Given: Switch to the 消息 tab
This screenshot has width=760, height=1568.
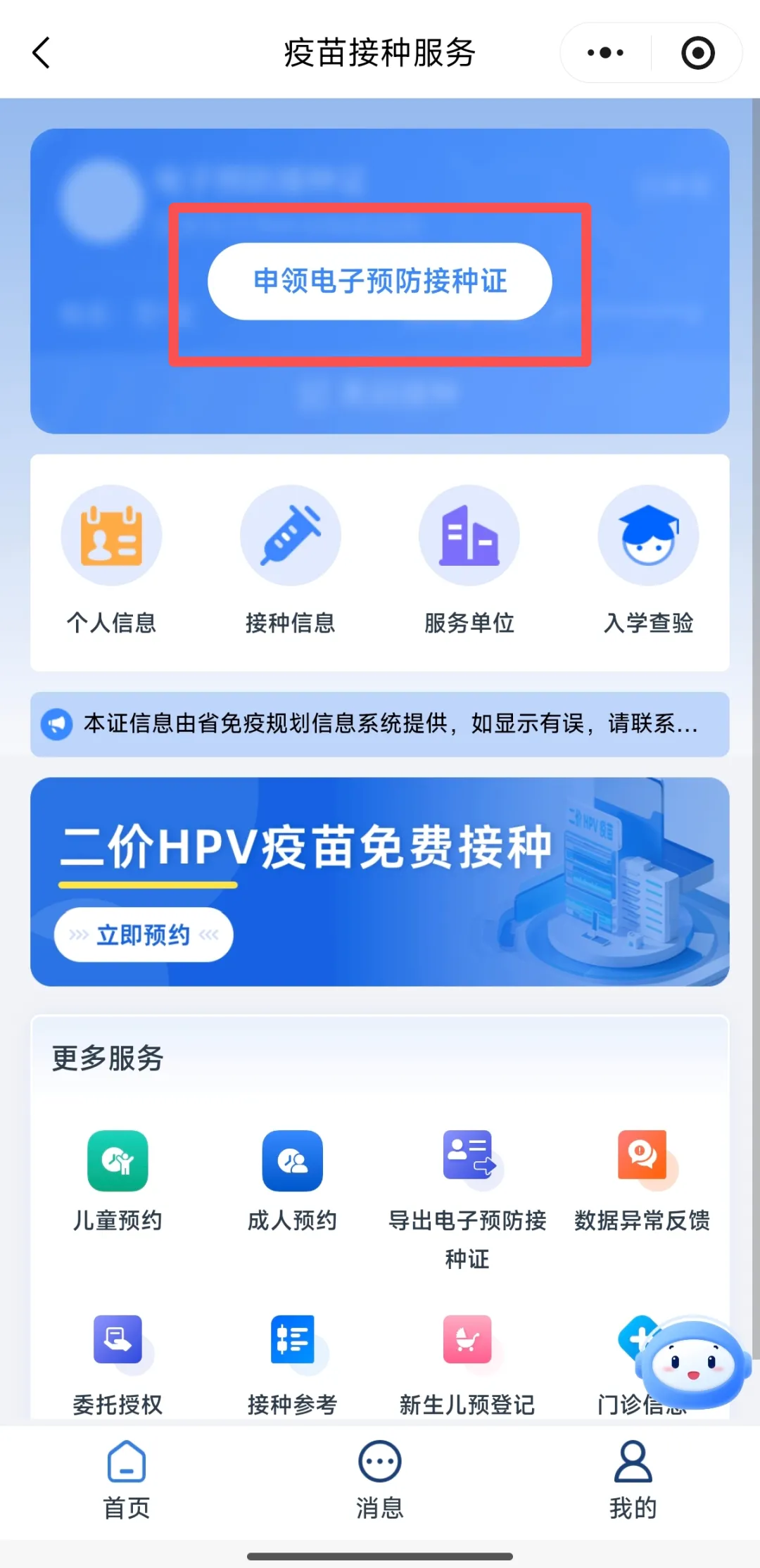Looking at the screenshot, I should click(379, 1478).
